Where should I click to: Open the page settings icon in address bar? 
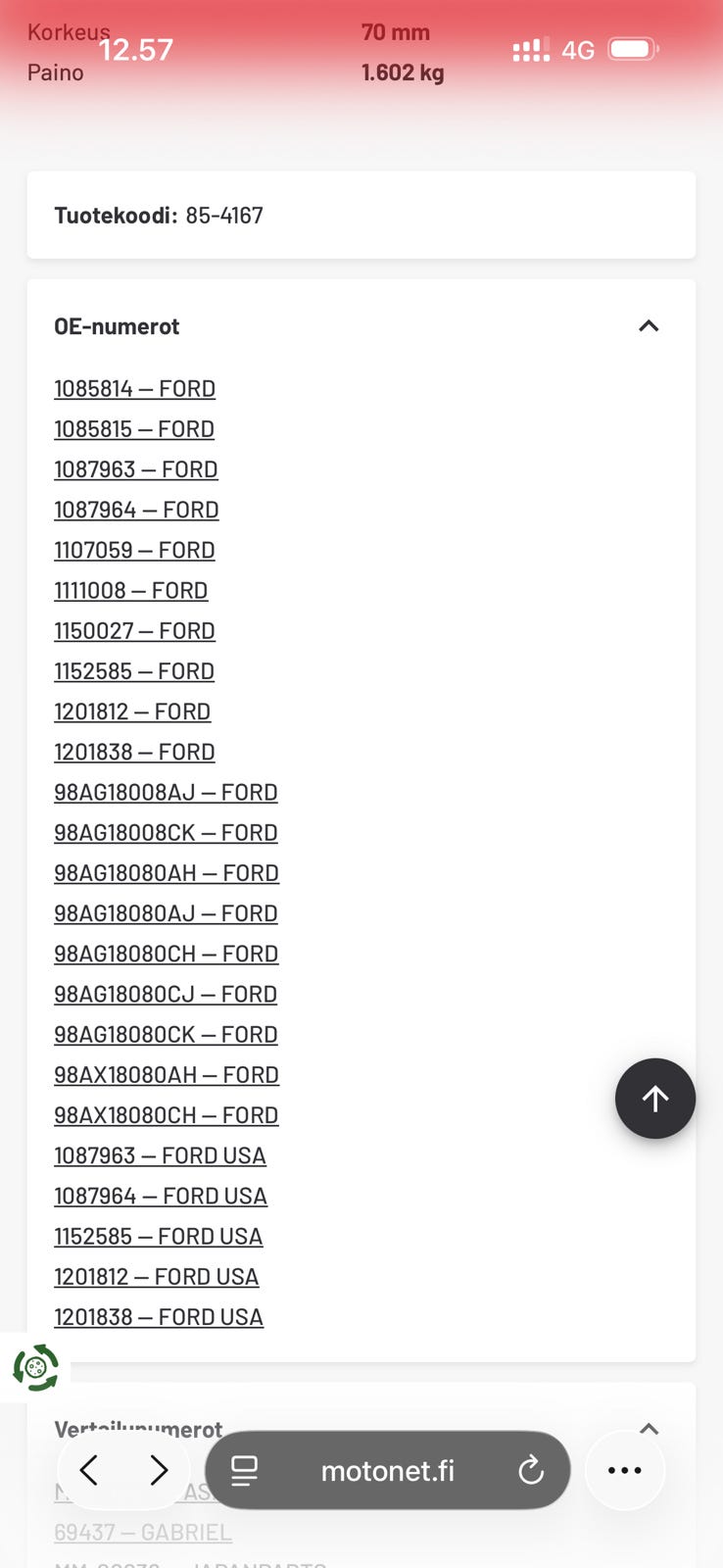244,1470
